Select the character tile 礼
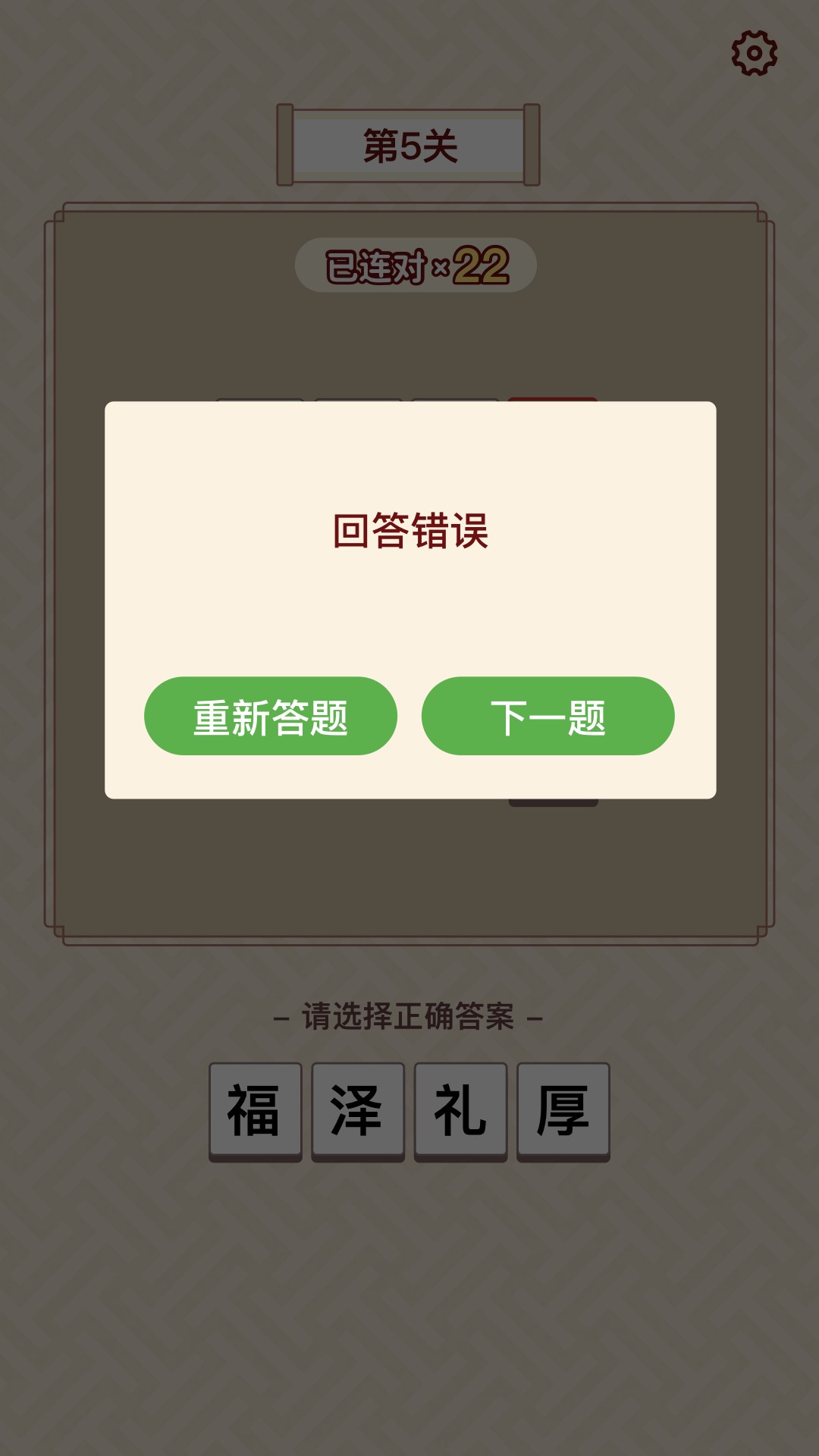Screen dimensions: 819x1456 coord(461,1109)
